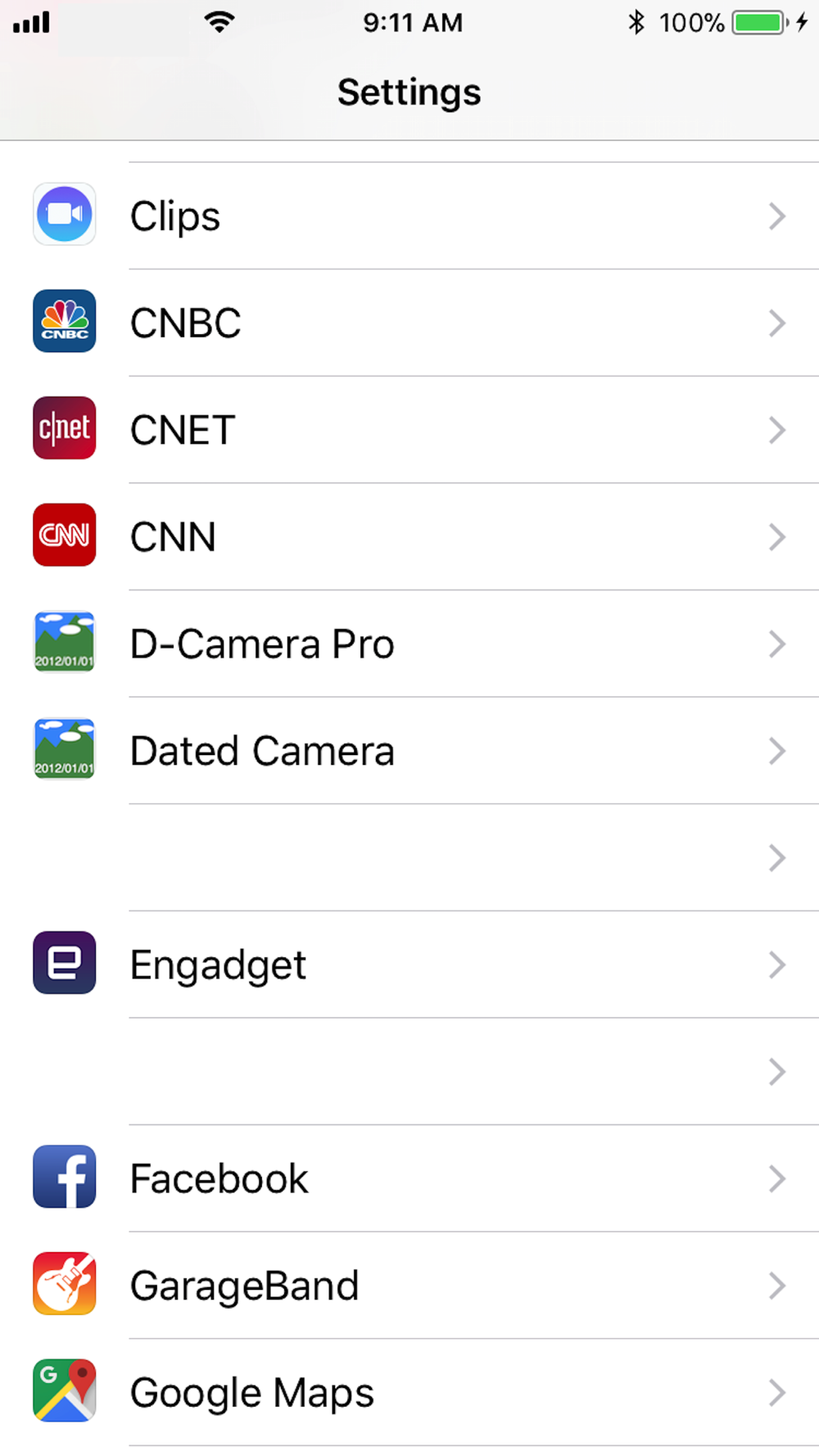Go to CNET app settings
Screen dimensions: 819x1456
[409, 430]
